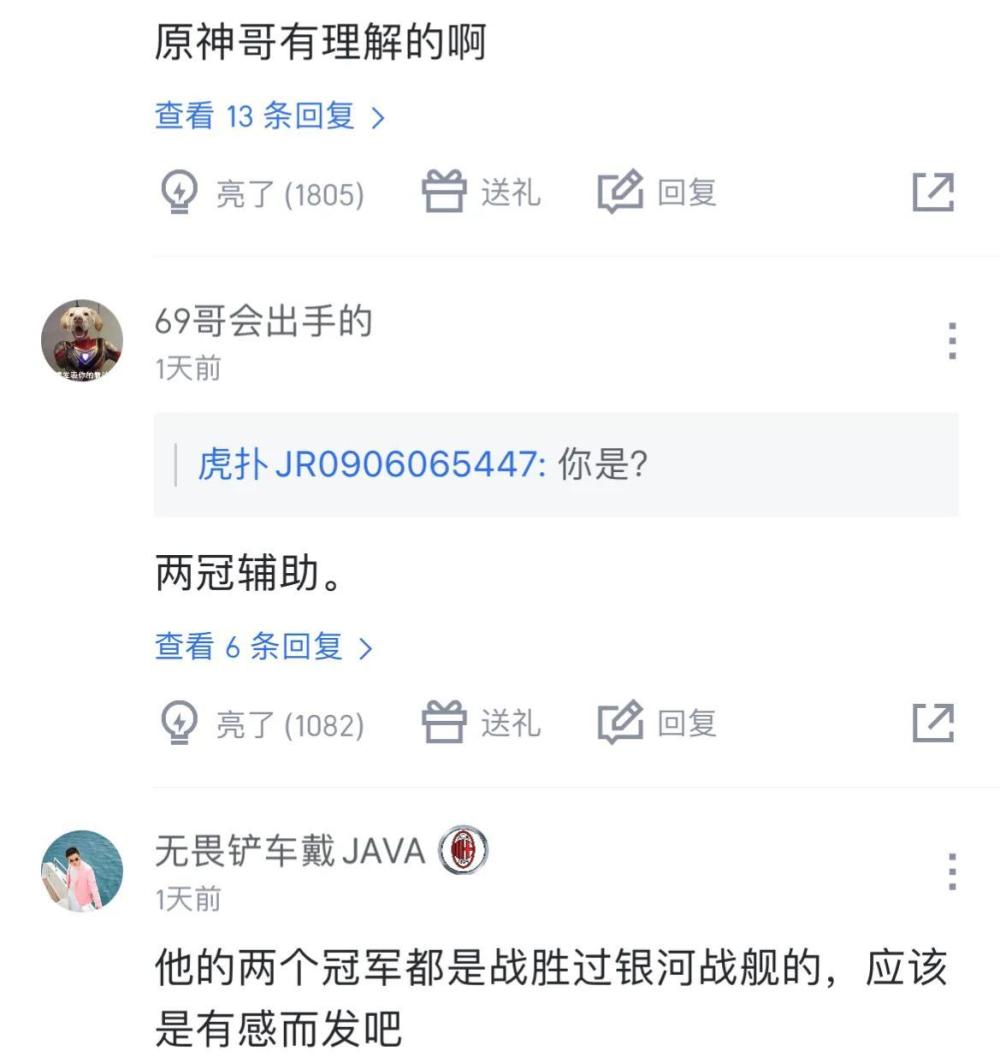The width and height of the screenshot is (1000, 1063).
Task: Open 69哥会出手的 profile avatar
Action: (82, 341)
